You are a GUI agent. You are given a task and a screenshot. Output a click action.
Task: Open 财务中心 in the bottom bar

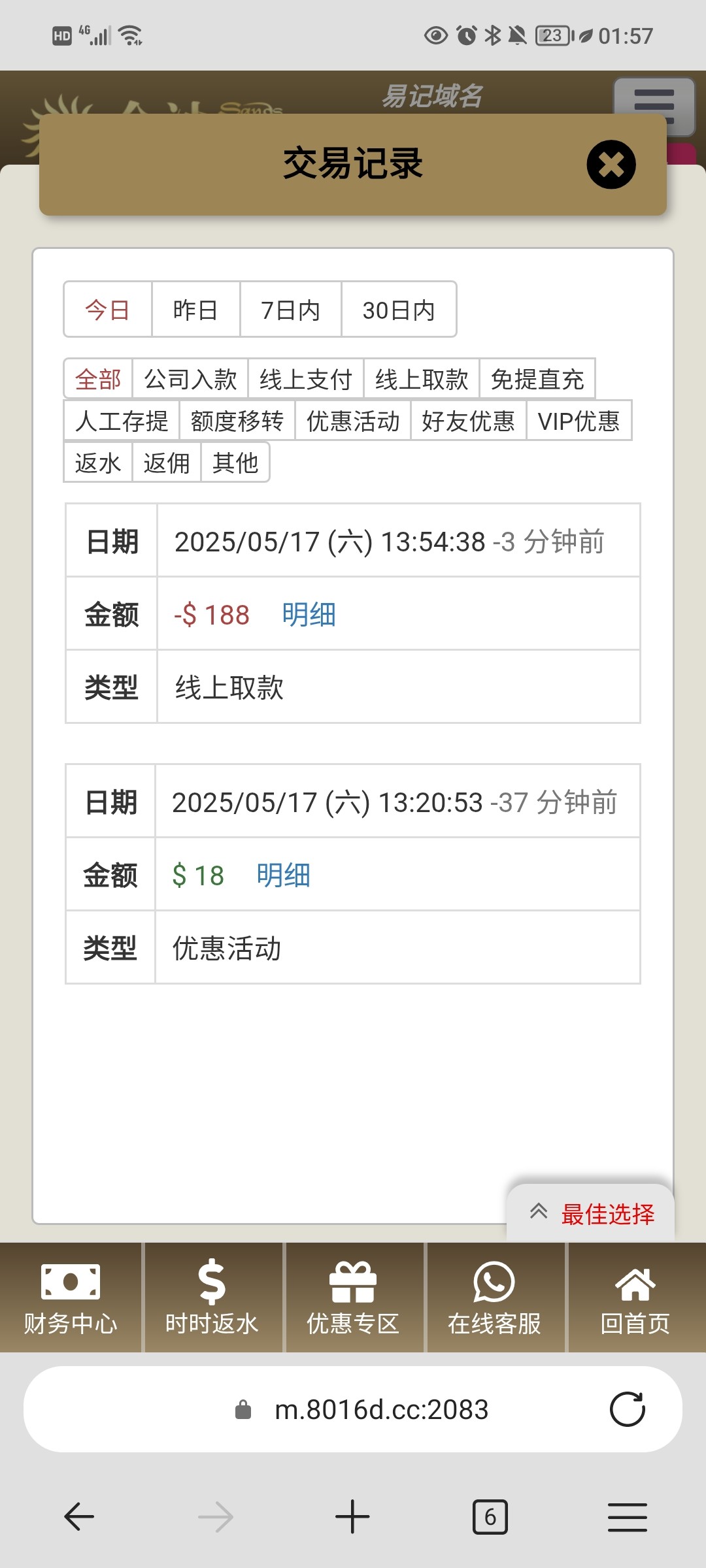(x=71, y=1298)
